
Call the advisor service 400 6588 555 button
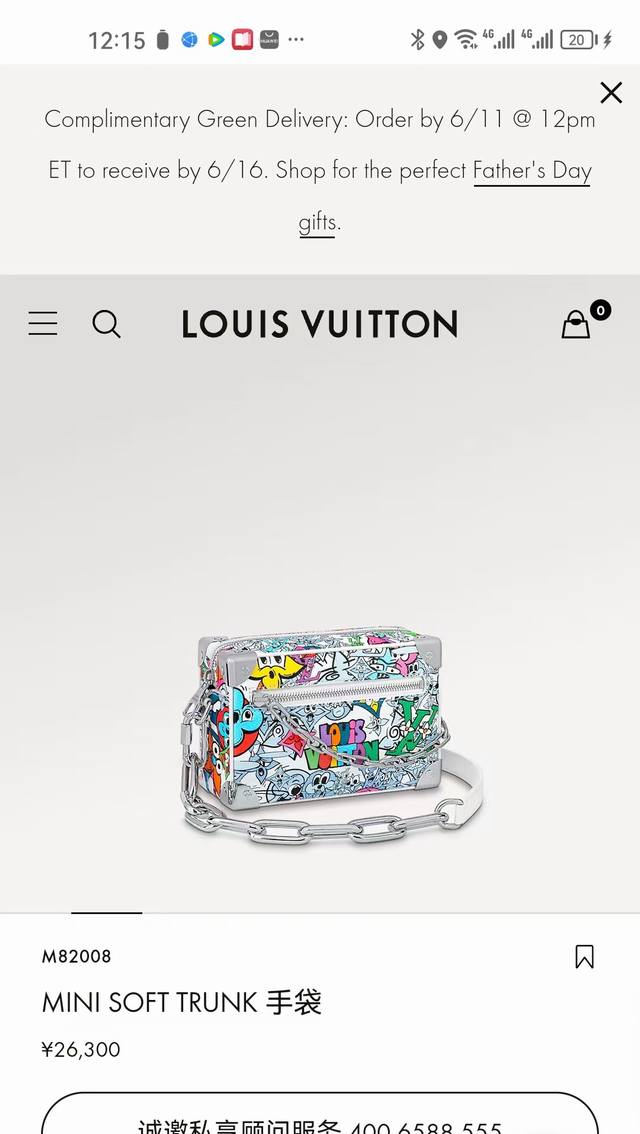(x=320, y=1118)
